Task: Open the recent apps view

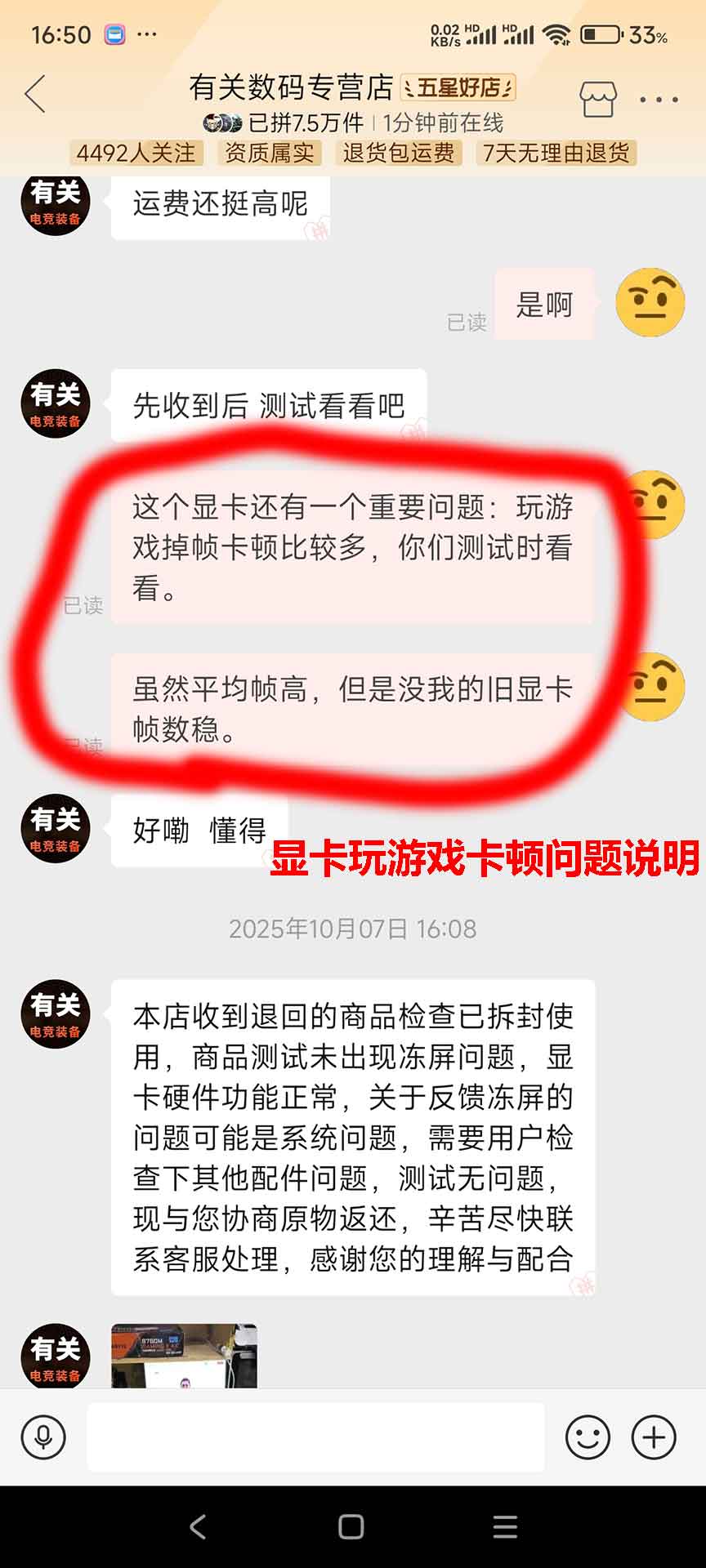Action: pyautogui.click(x=505, y=1526)
